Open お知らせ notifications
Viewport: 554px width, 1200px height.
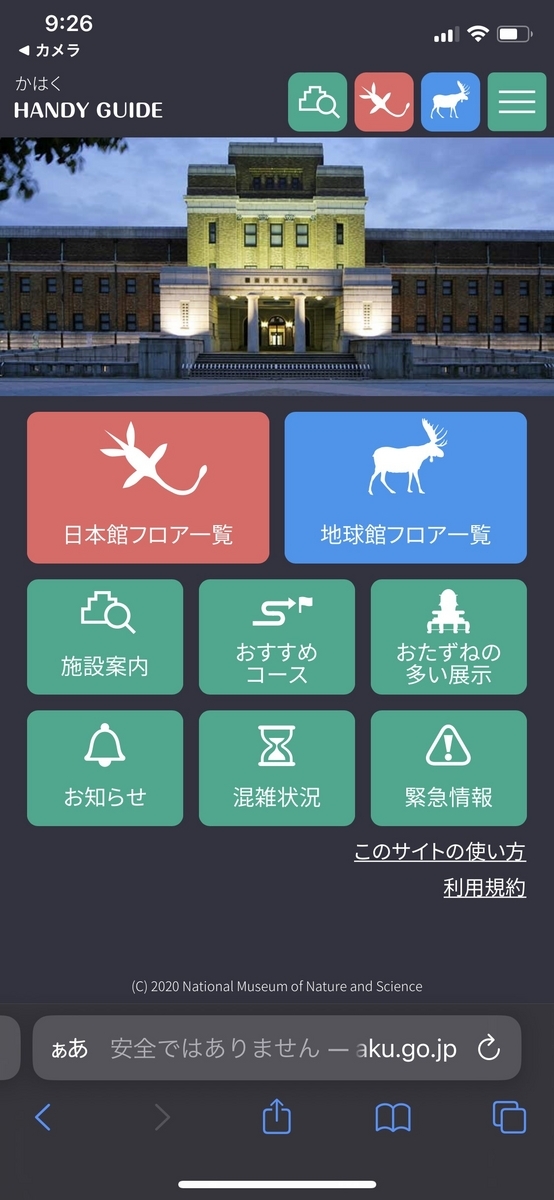pyautogui.click(x=105, y=768)
